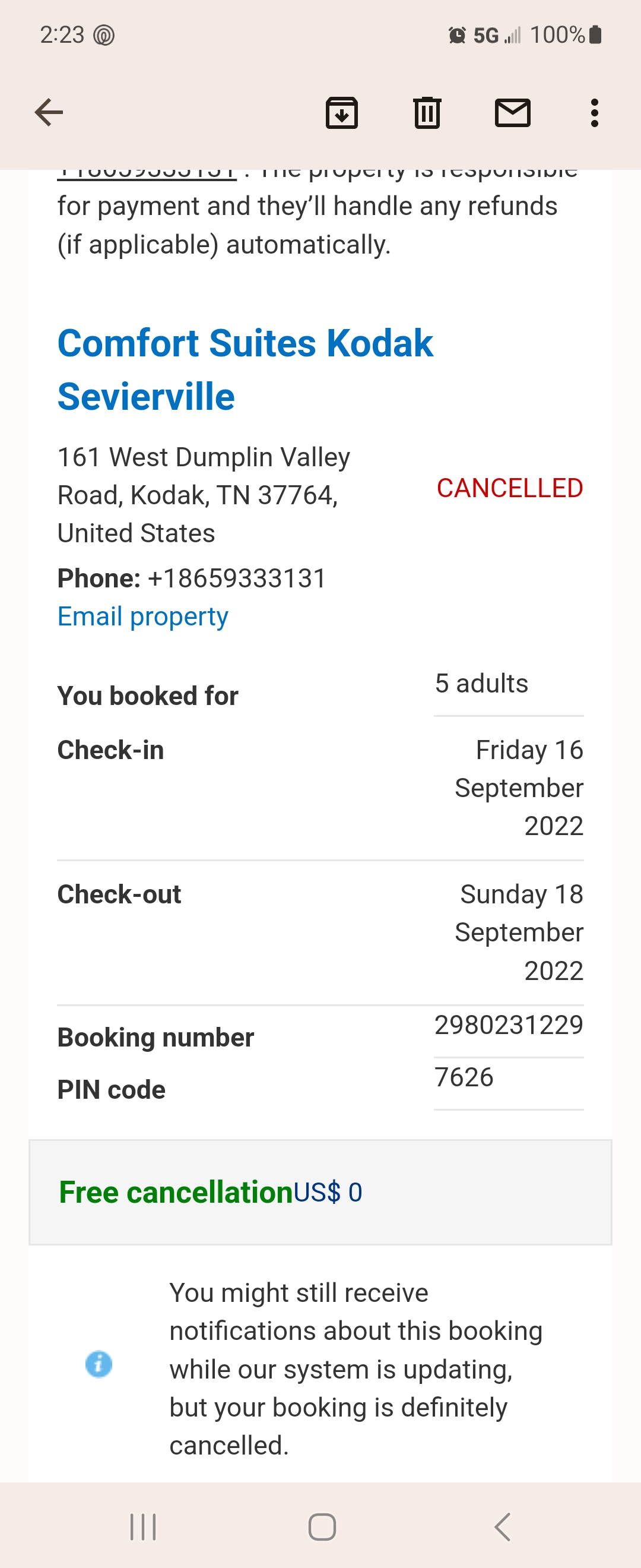
Task: Open recent apps from navigation bar
Action: pyautogui.click(x=144, y=1526)
